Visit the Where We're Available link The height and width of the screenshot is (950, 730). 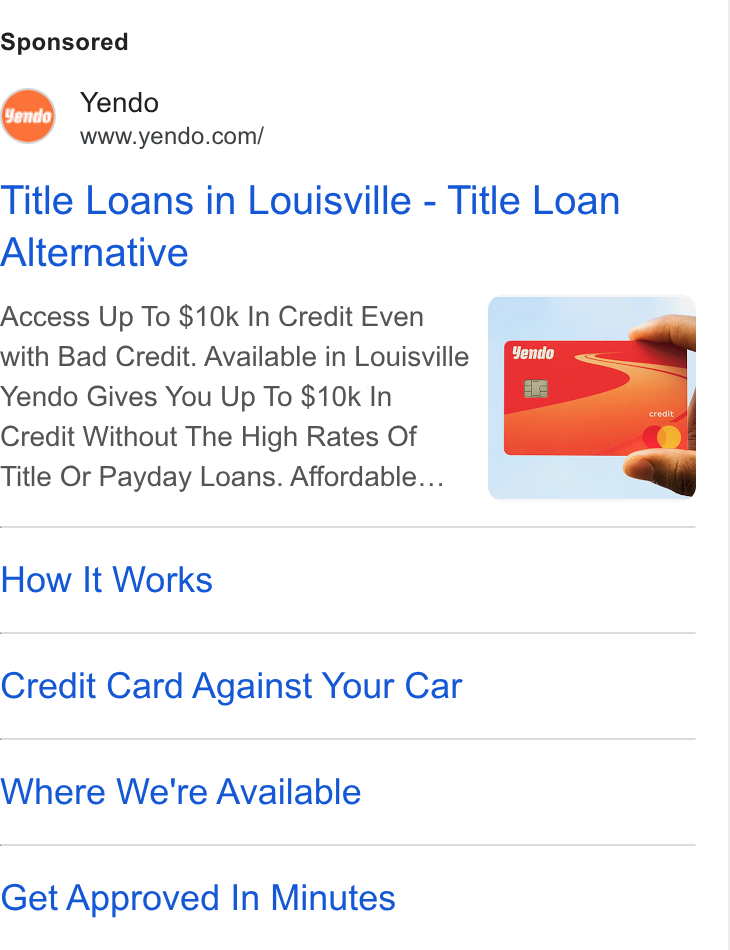[x=181, y=792]
